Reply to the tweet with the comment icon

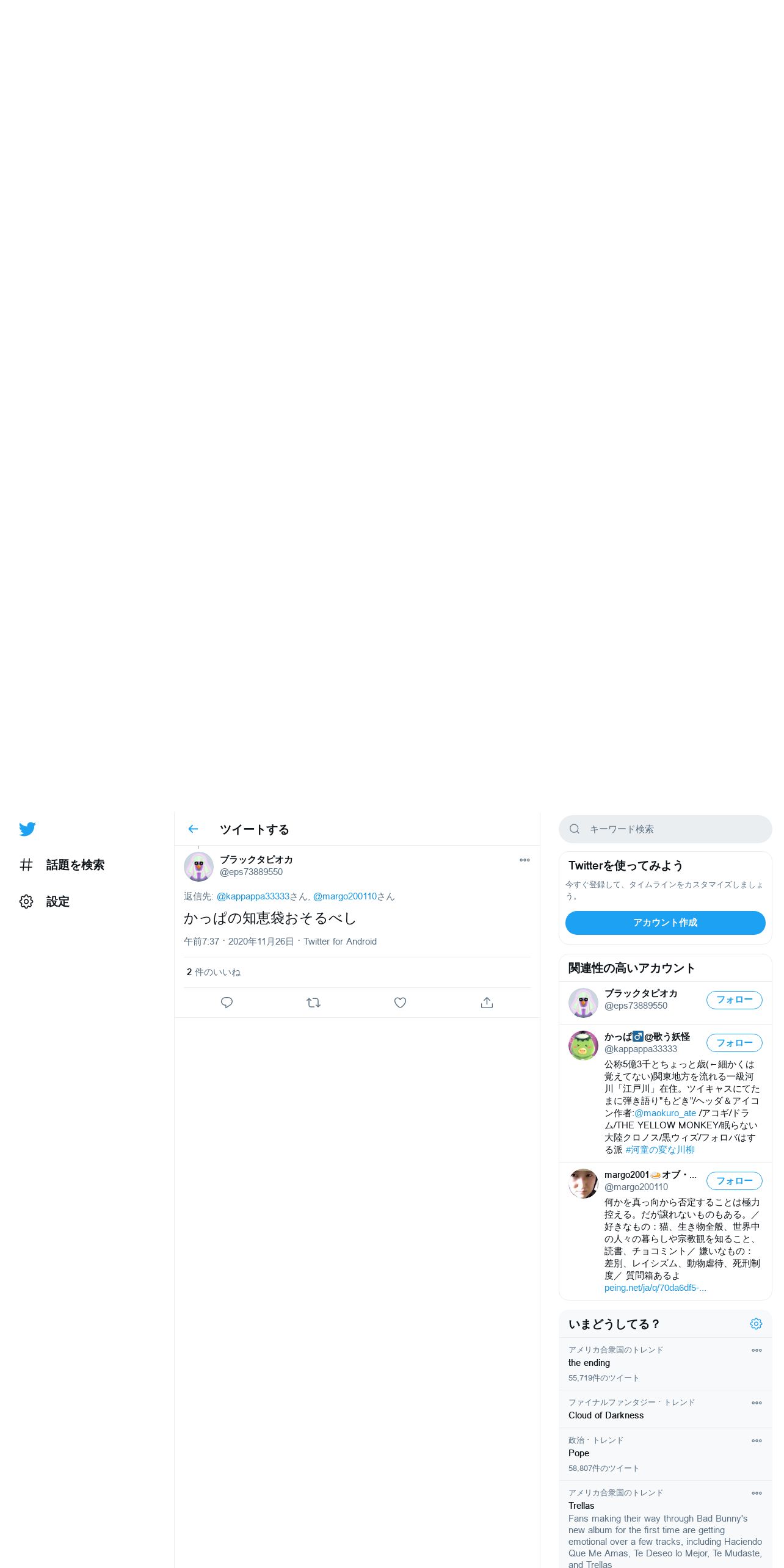coord(227,1003)
